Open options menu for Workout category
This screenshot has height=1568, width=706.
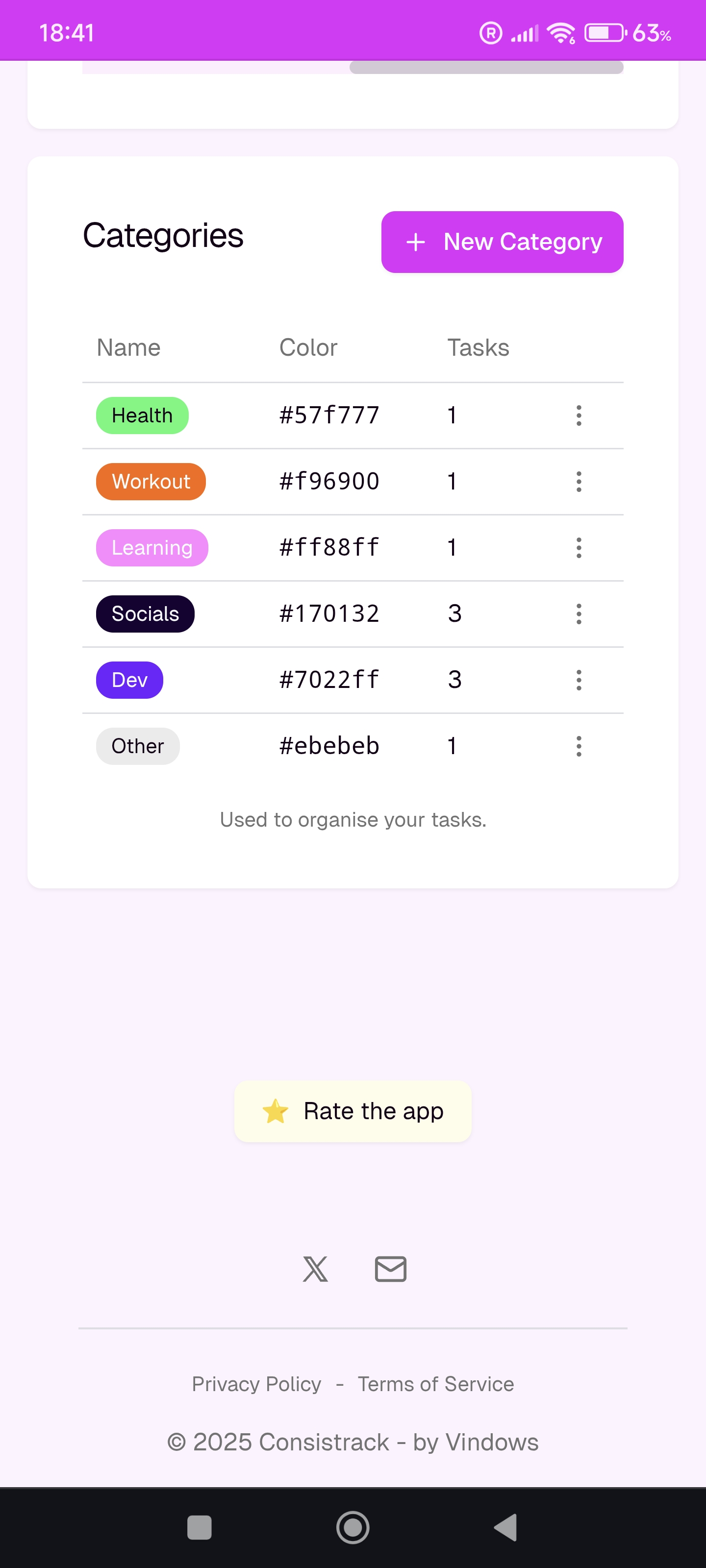[x=578, y=482]
